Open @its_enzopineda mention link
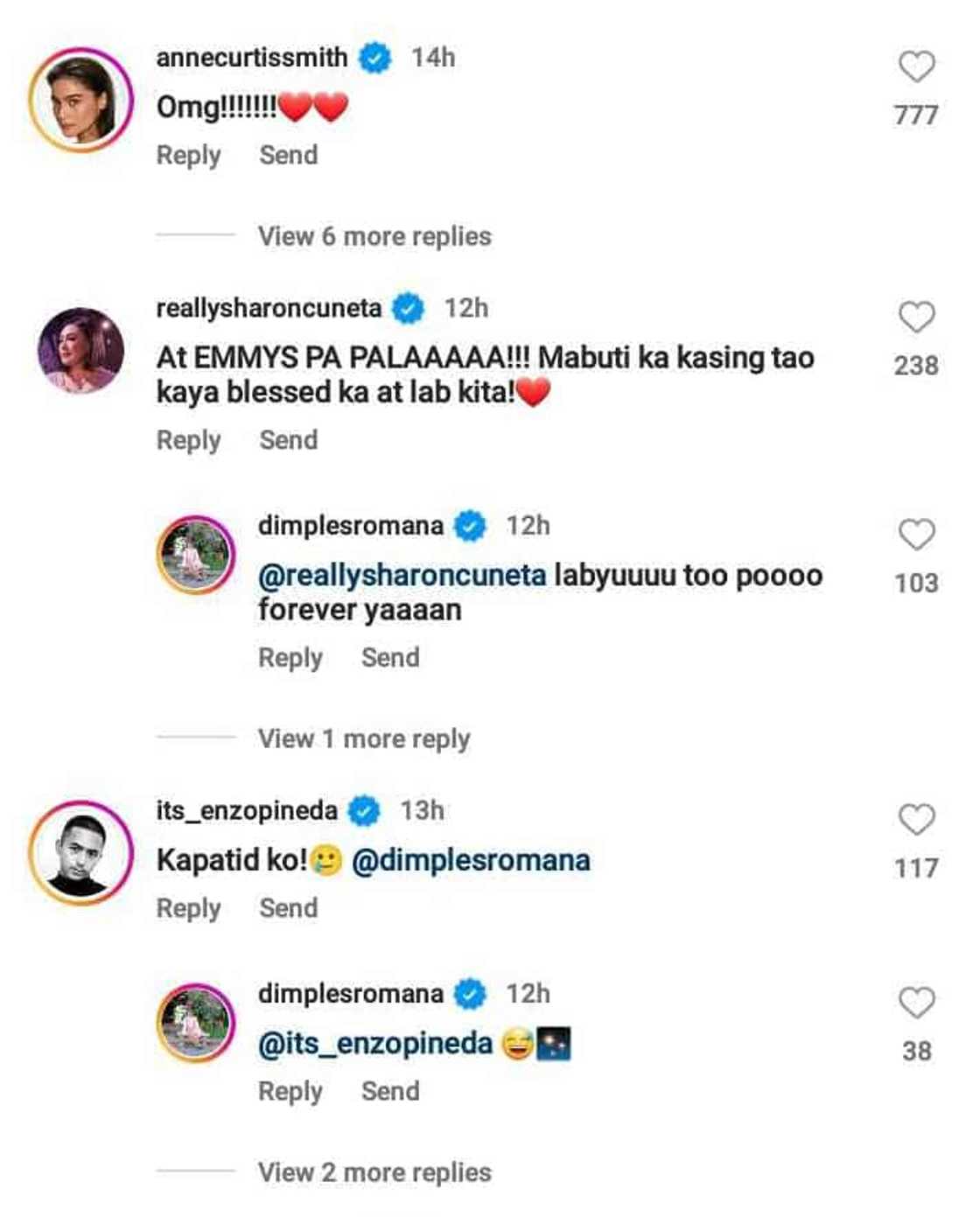Screen dimensions: 980x1217 [374, 1044]
